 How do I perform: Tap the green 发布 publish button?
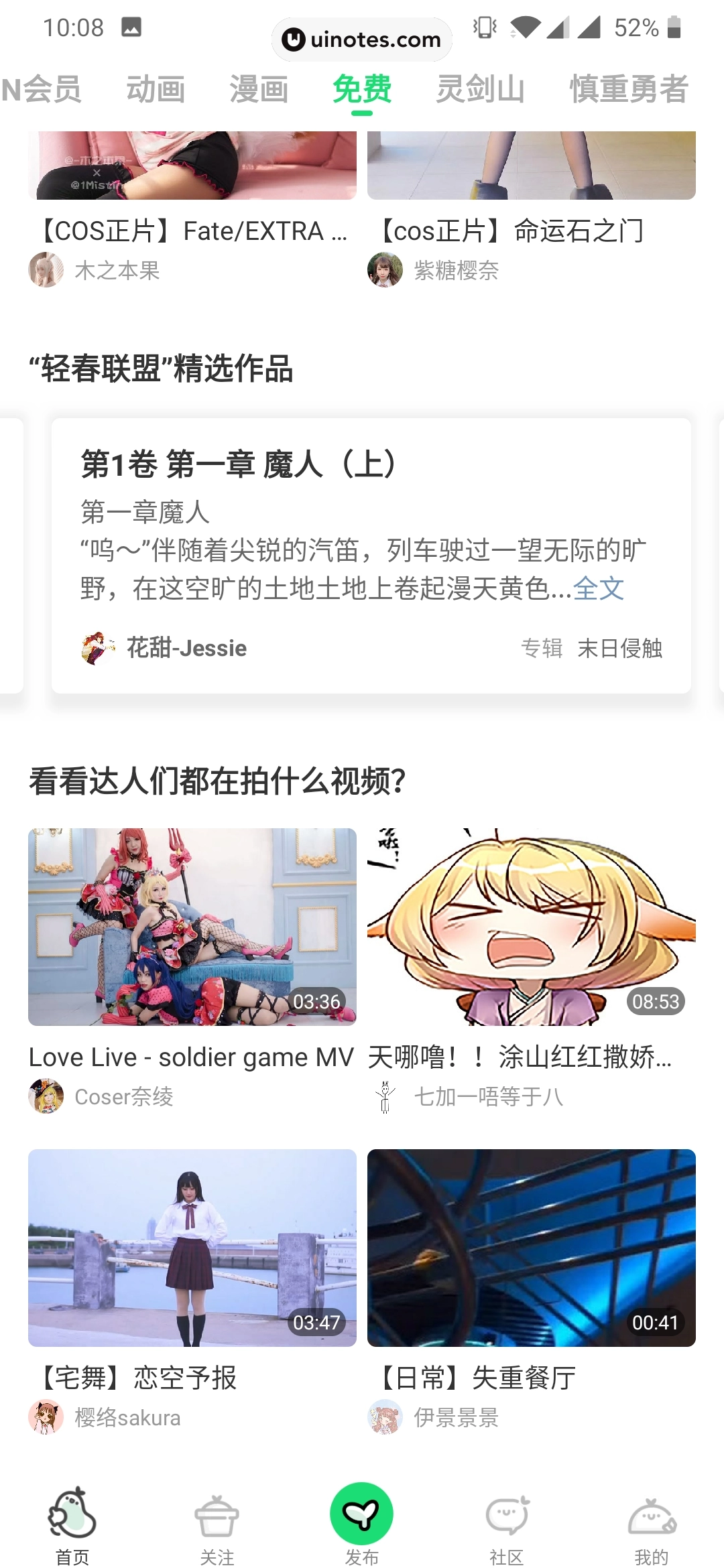point(362,1516)
